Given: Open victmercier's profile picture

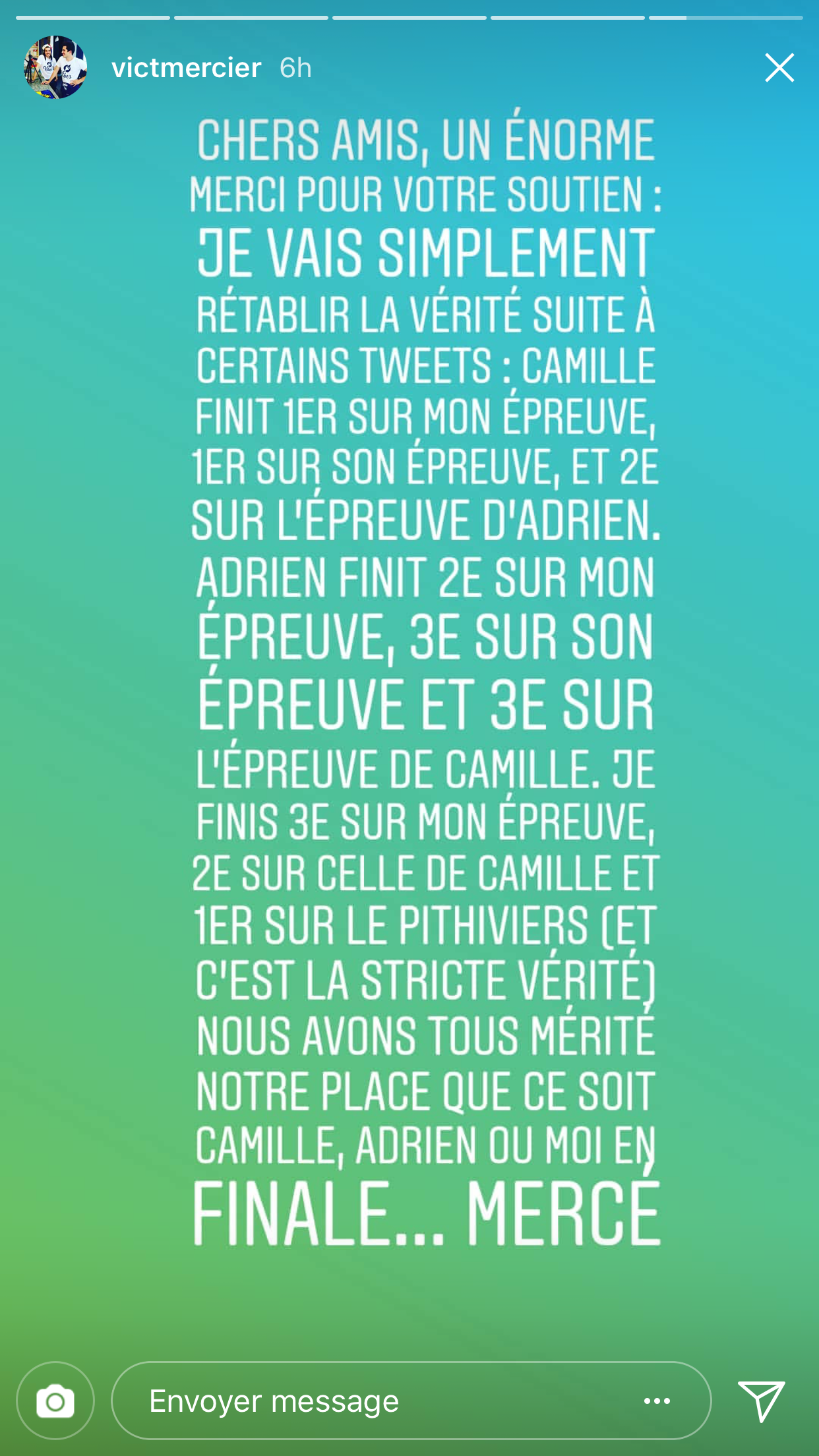Looking at the screenshot, I should [55, 67].
